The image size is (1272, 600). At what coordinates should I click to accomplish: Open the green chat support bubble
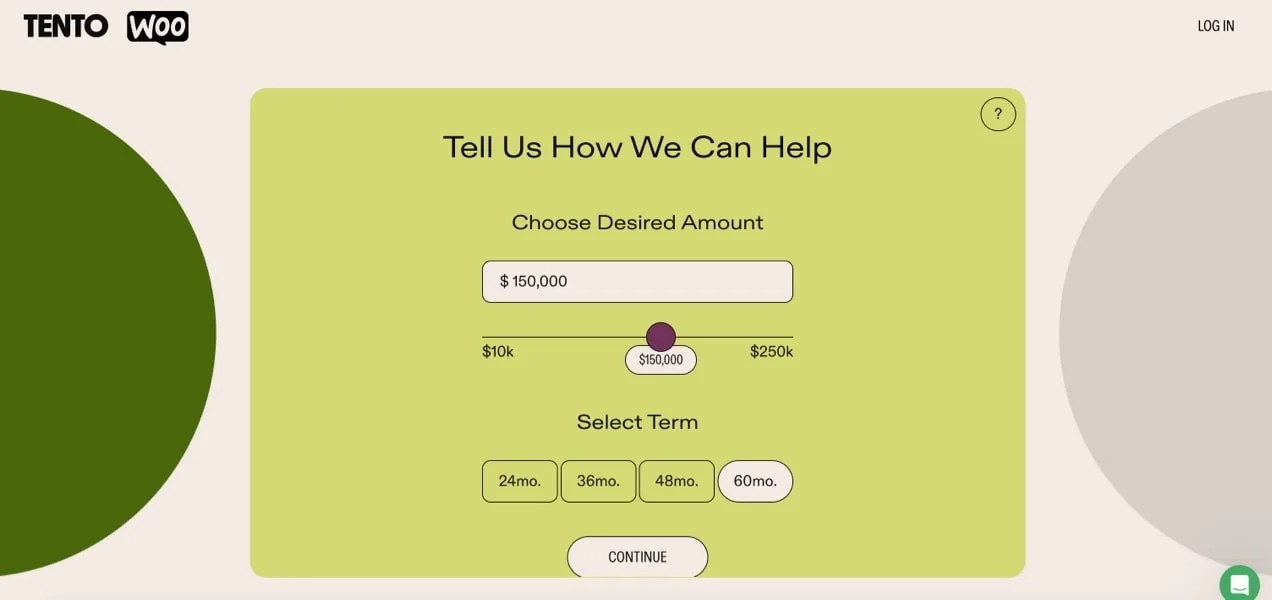point(1240,584)
